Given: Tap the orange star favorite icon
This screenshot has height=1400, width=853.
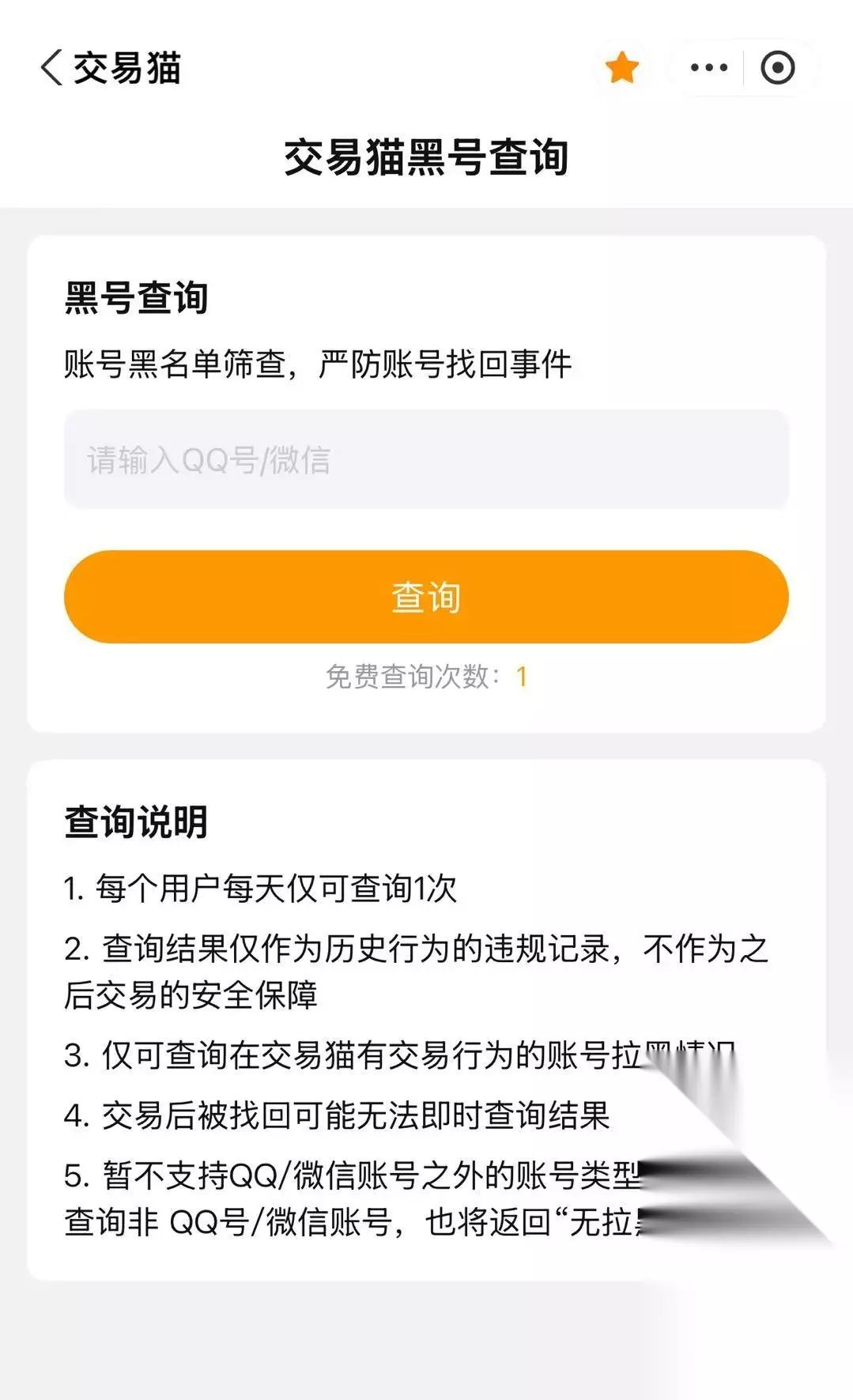Looking at the screenshot, I should (622, 67).
